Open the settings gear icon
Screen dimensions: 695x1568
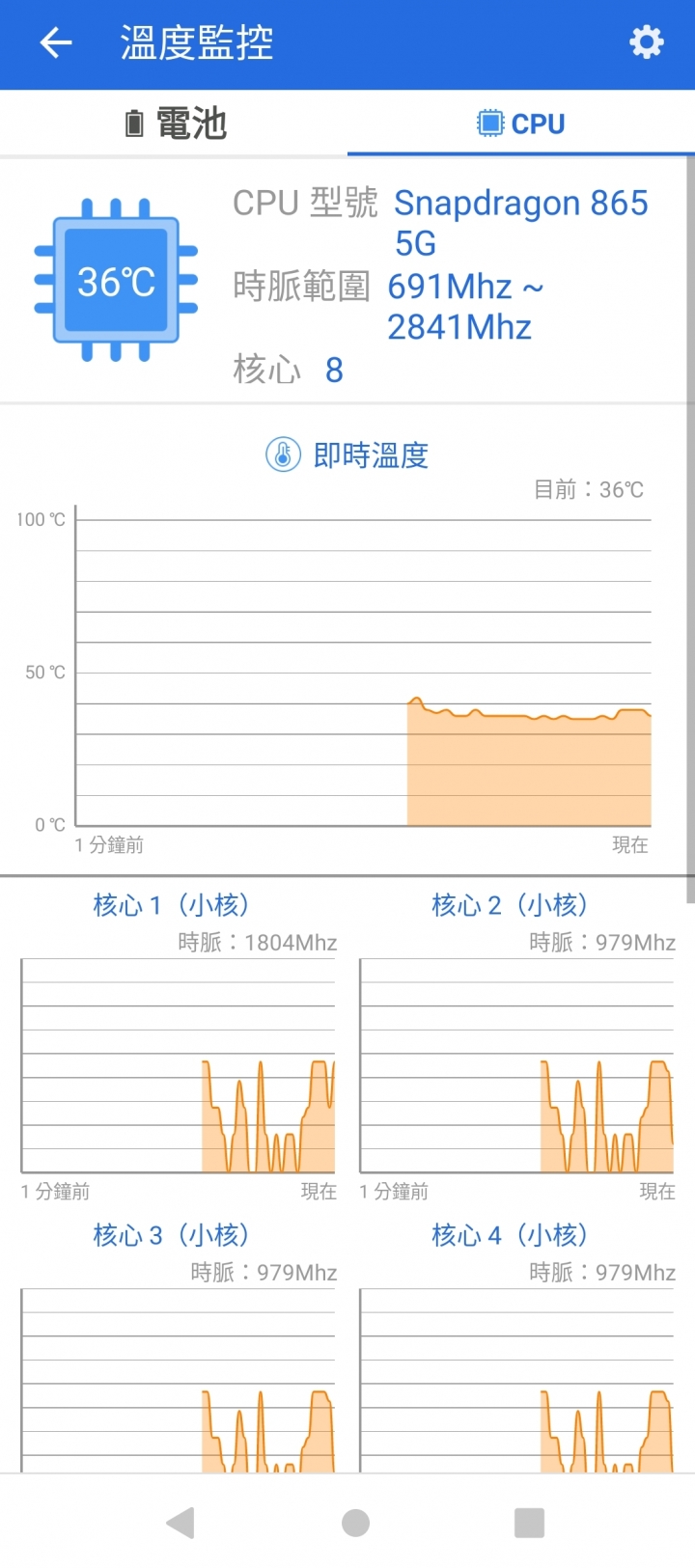click(x=647, y=42)
